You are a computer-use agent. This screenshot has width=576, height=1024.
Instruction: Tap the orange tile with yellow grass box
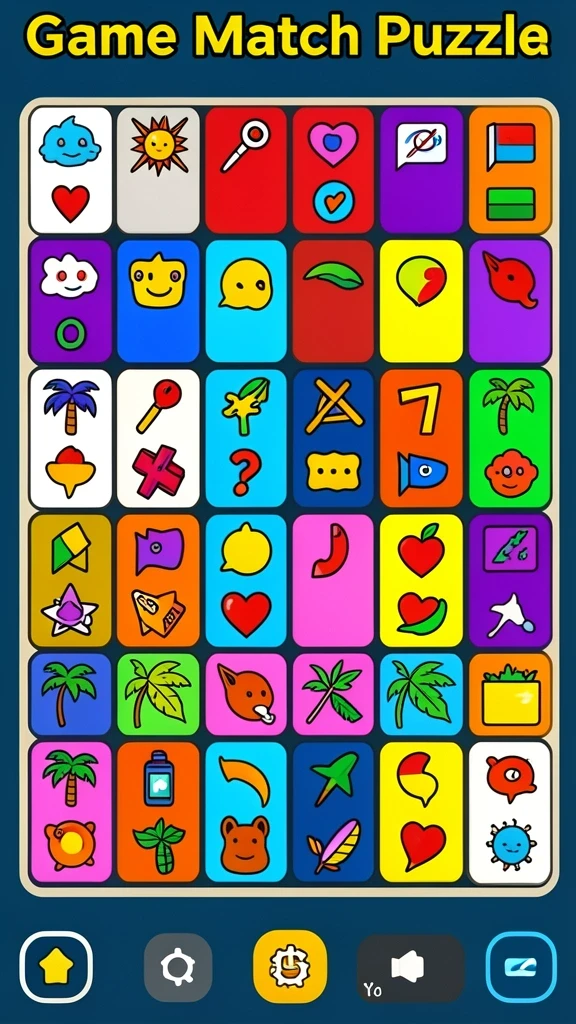[510, 694]
